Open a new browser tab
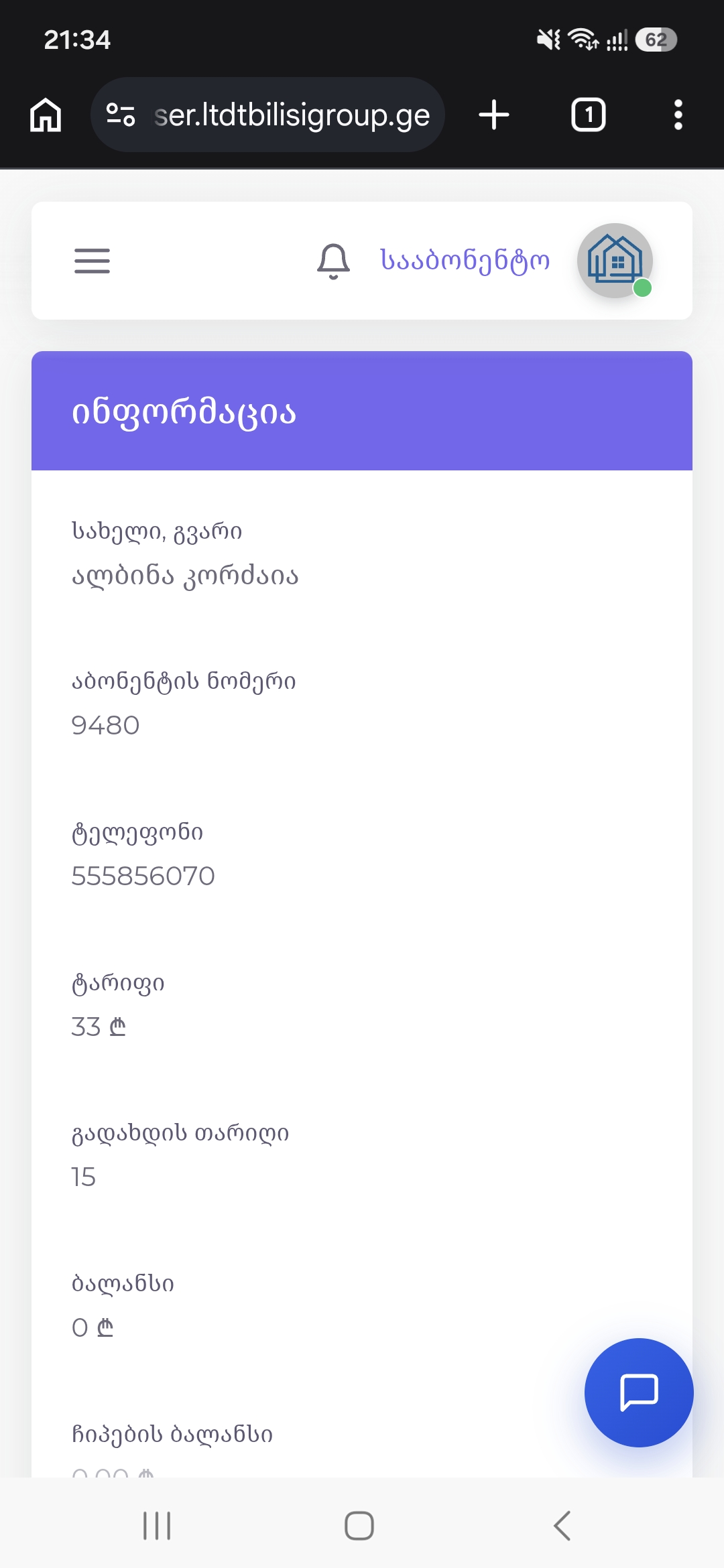The image size is (724, 1568). point(494,115)
